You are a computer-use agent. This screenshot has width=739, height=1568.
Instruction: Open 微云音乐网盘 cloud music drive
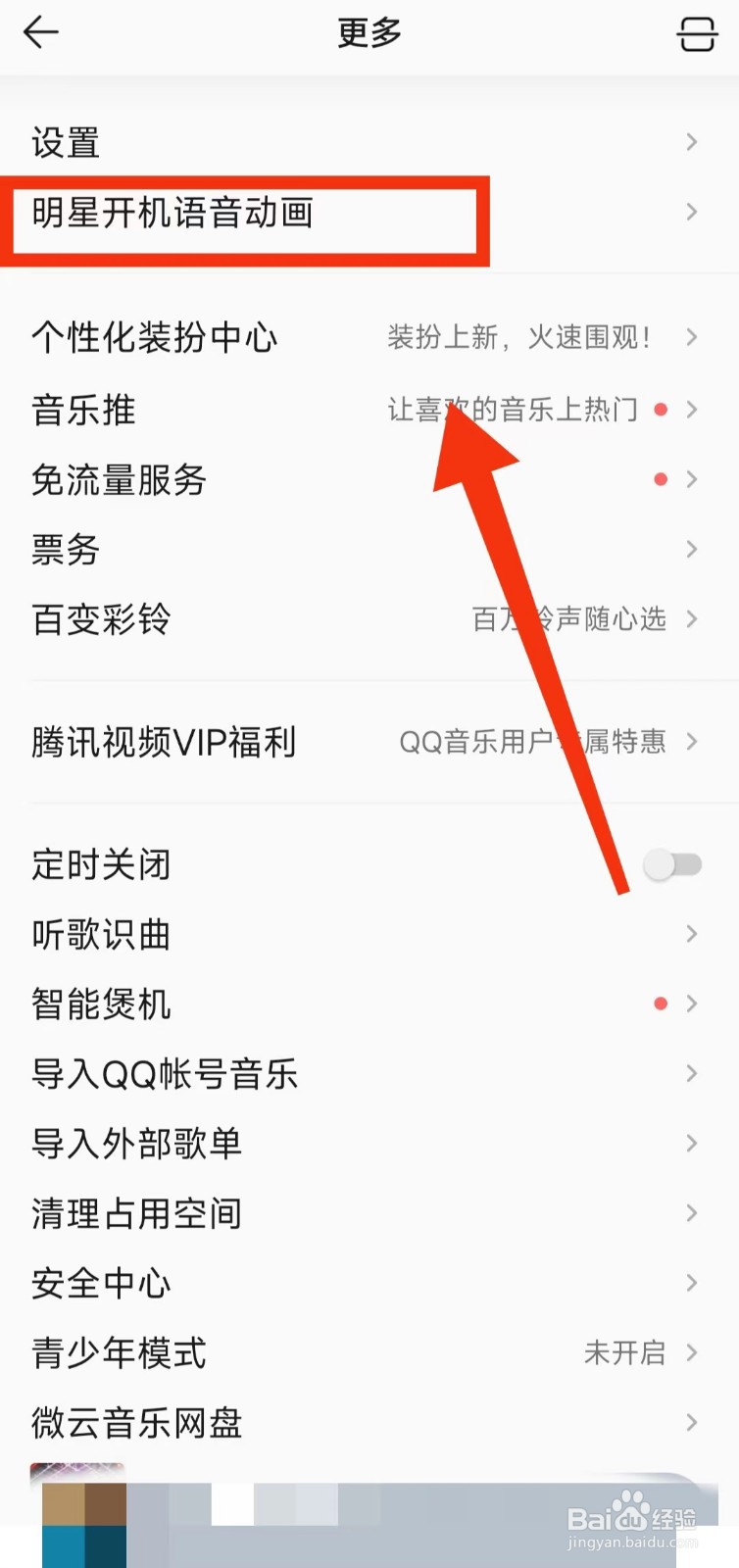[135, 1423]
